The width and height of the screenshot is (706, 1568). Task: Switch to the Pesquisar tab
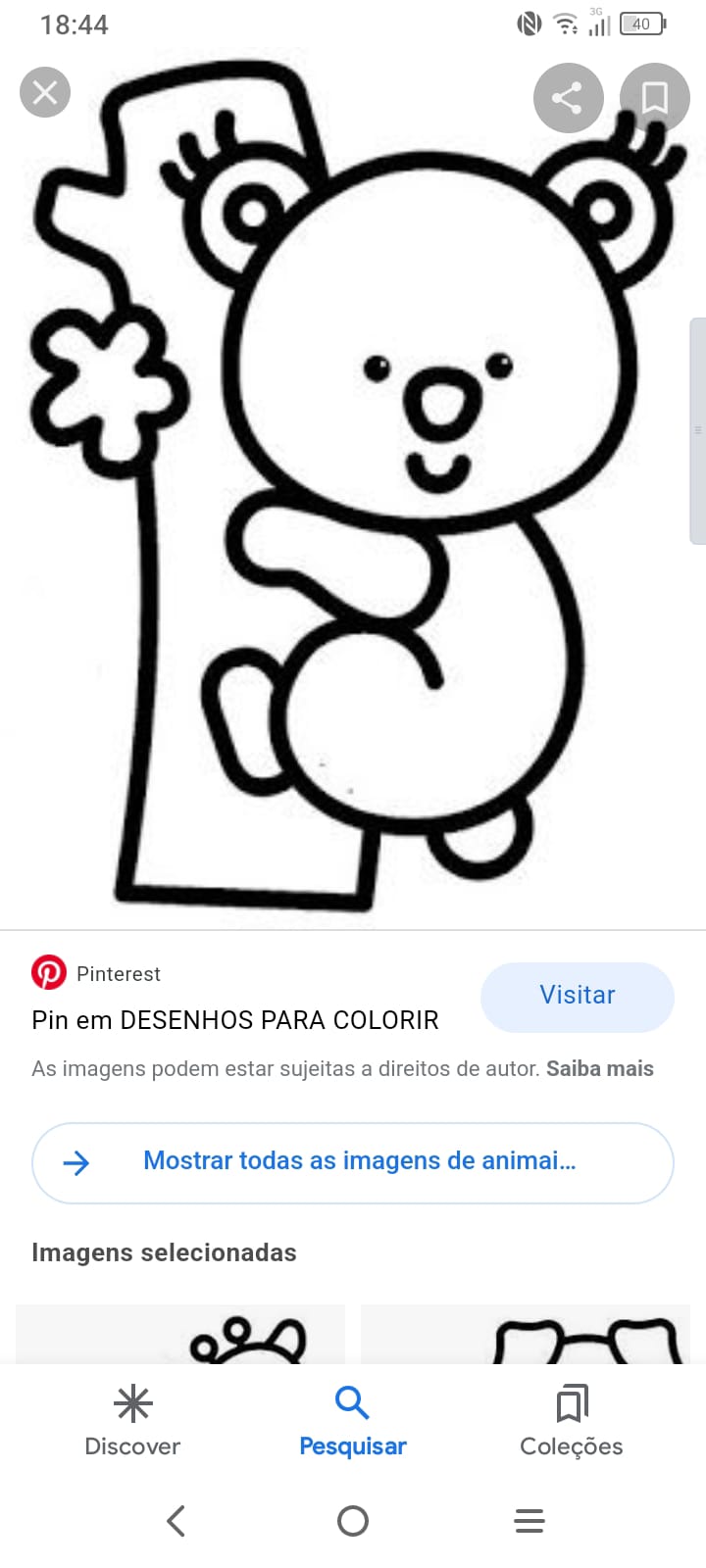(x=353, y=1421)
